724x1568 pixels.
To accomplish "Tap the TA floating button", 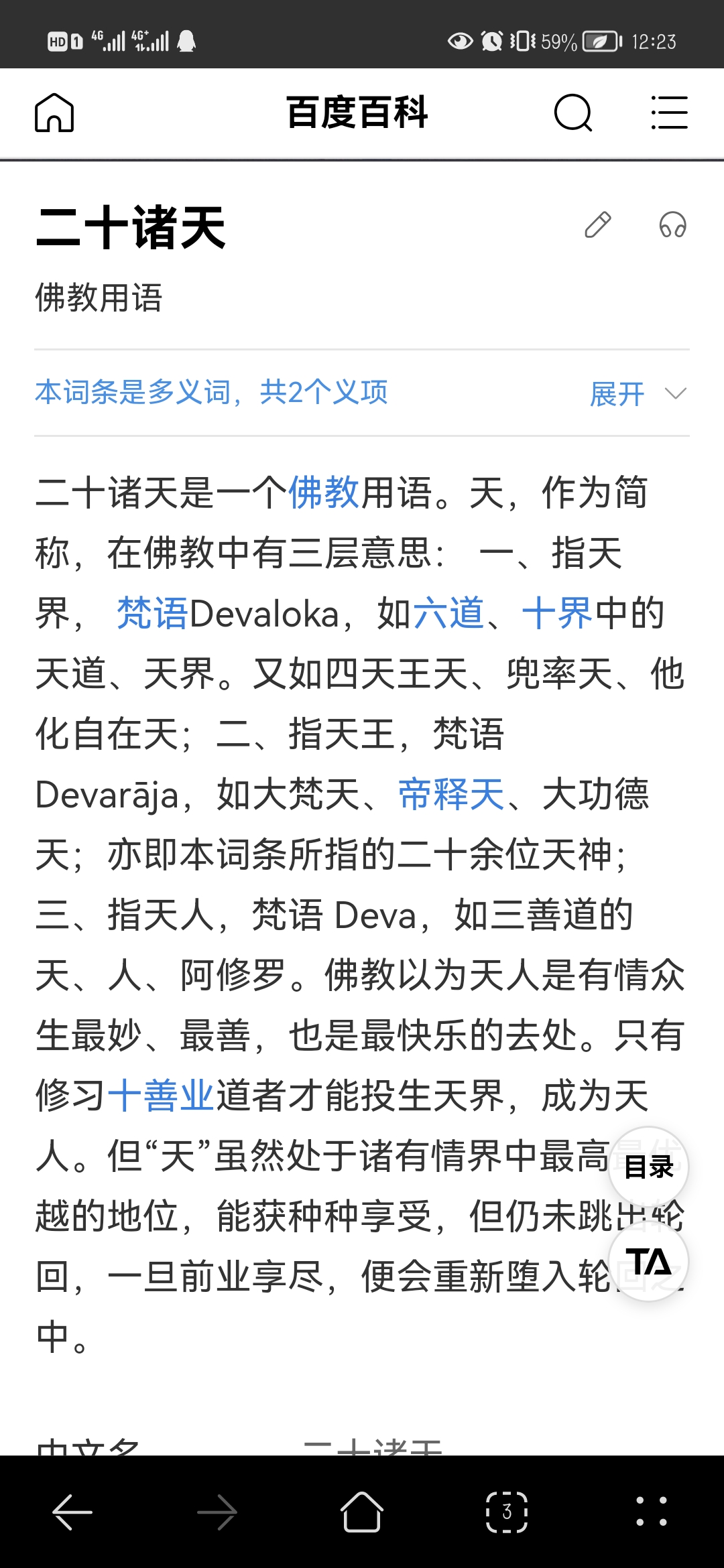I will [648, 1262].
